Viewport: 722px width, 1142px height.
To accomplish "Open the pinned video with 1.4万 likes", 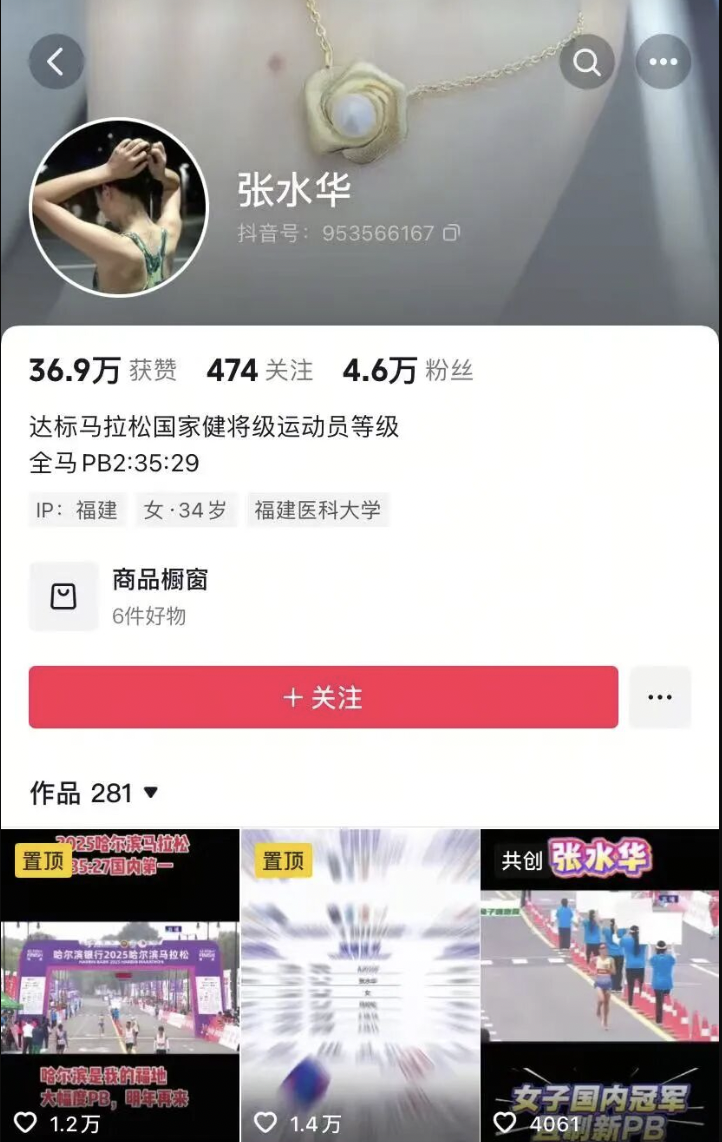I will coord(360,985).
